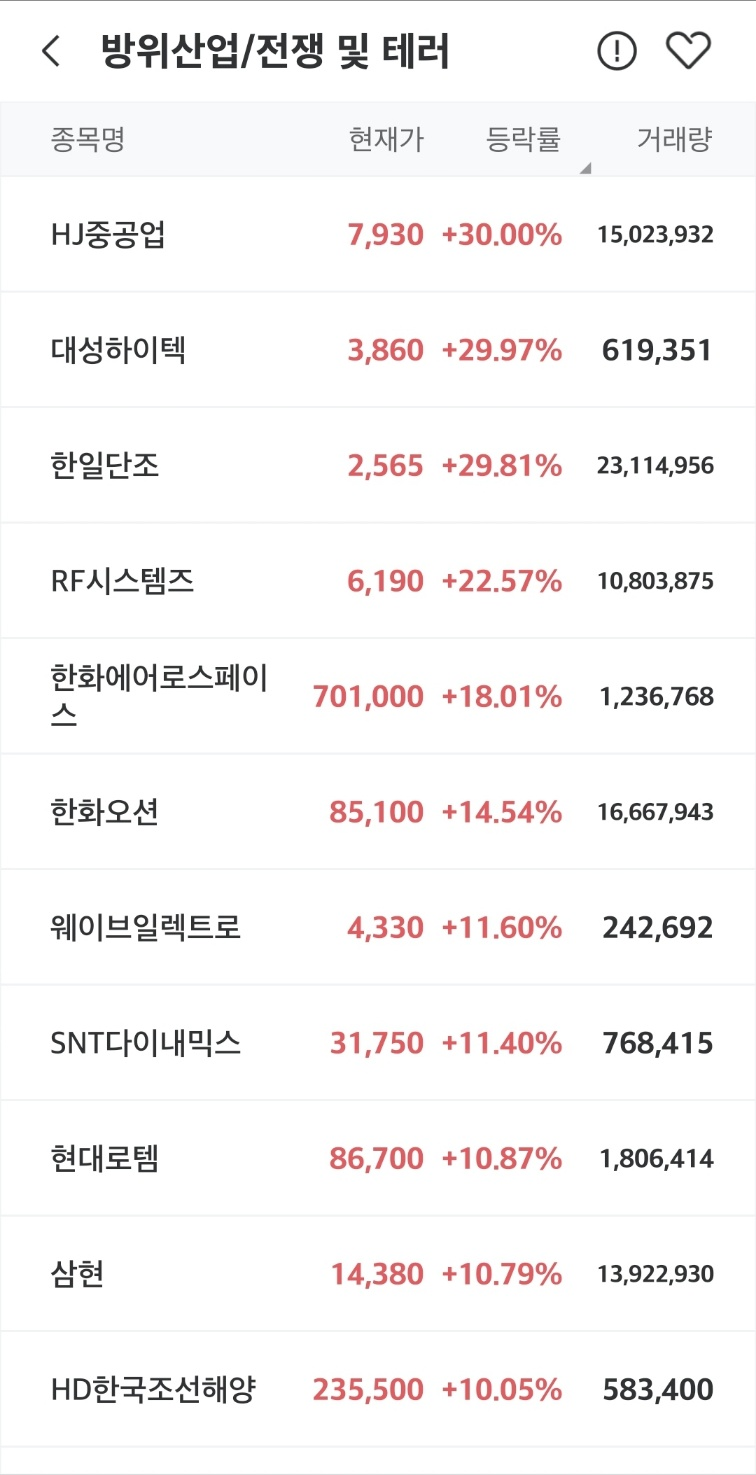The image size is (756, 1475).
Task: View SNT다이내믹스 stock
Action: tap(378, 1043)
